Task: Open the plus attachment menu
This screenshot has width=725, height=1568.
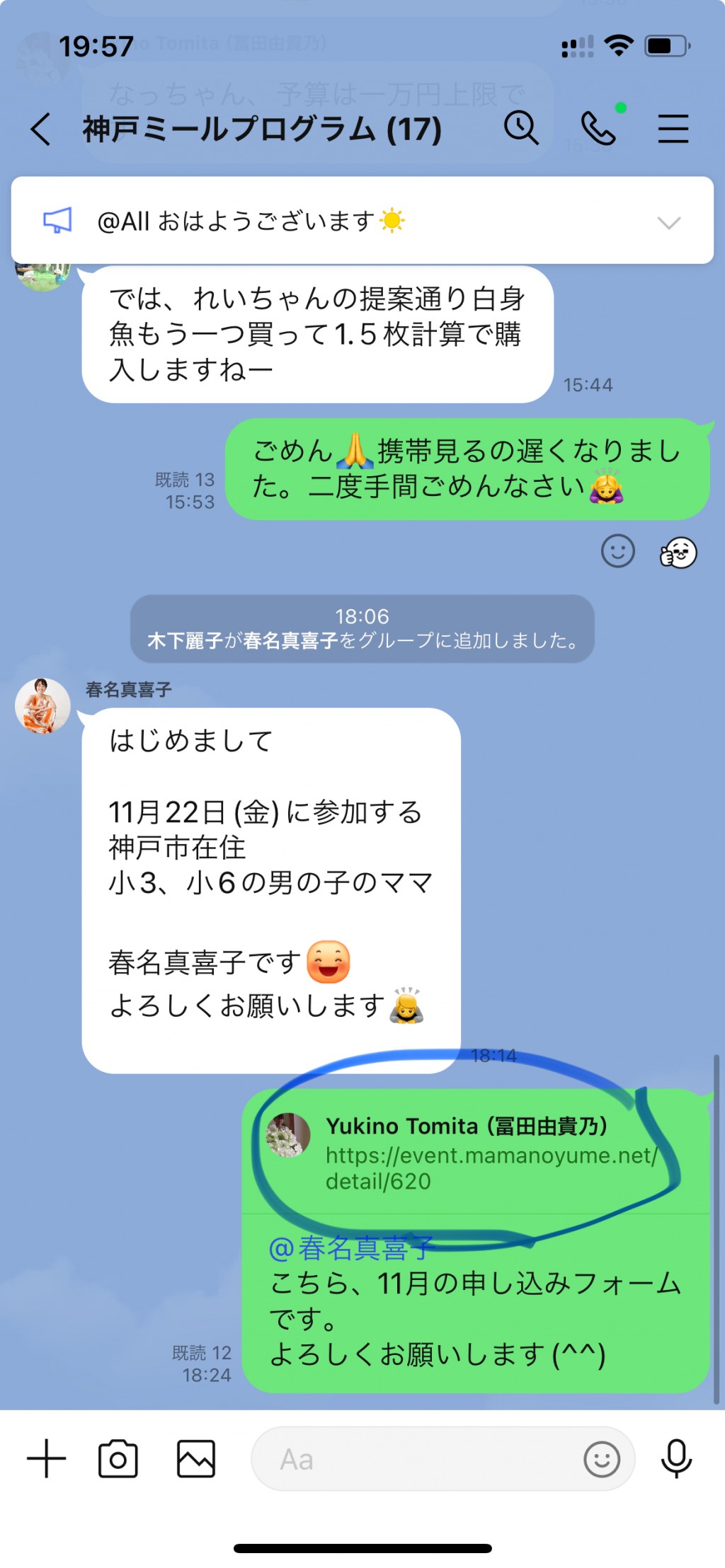Action: 47,1458
